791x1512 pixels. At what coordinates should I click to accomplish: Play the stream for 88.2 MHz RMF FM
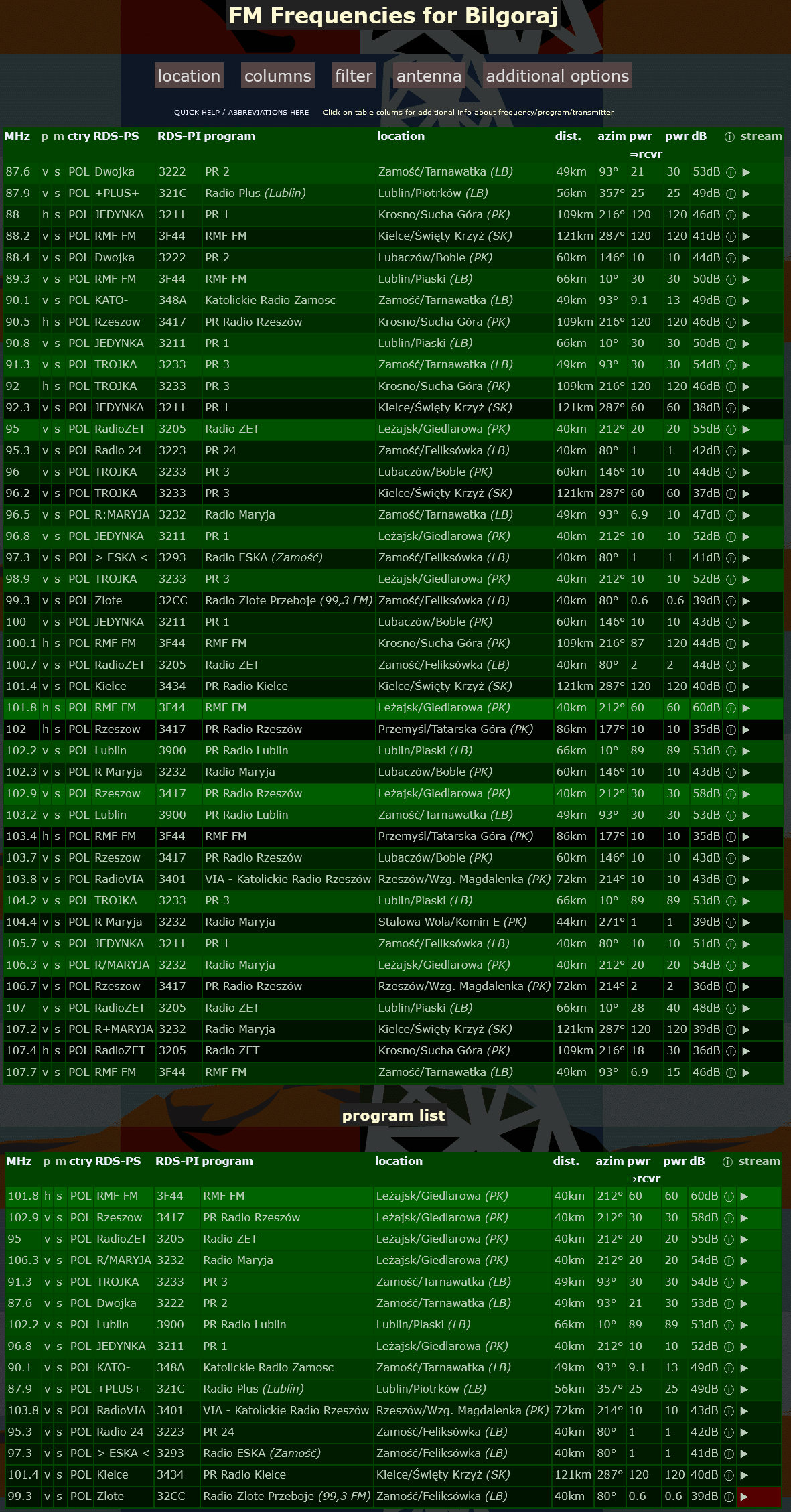[x=746, y=236]
